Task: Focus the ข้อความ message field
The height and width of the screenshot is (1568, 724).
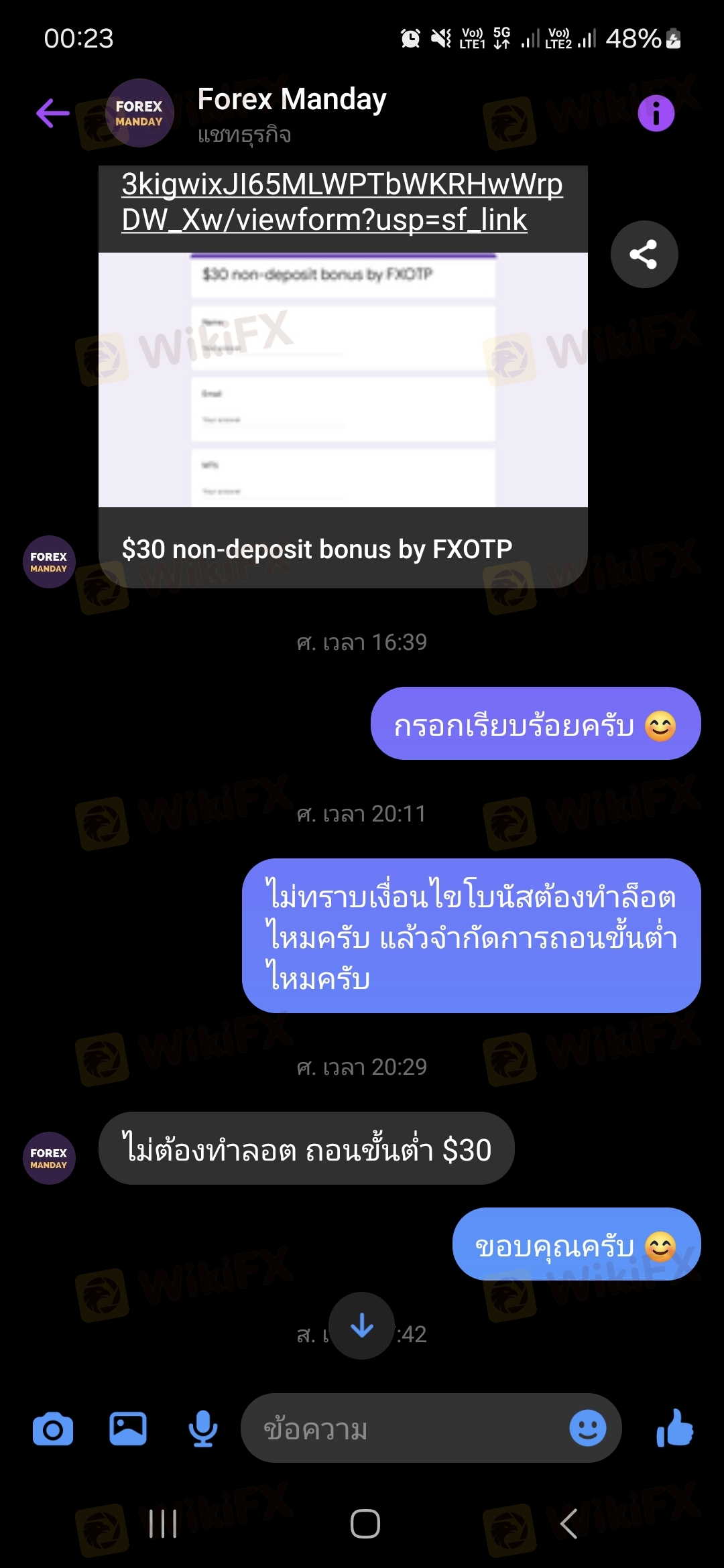Action: (402, 1429)
